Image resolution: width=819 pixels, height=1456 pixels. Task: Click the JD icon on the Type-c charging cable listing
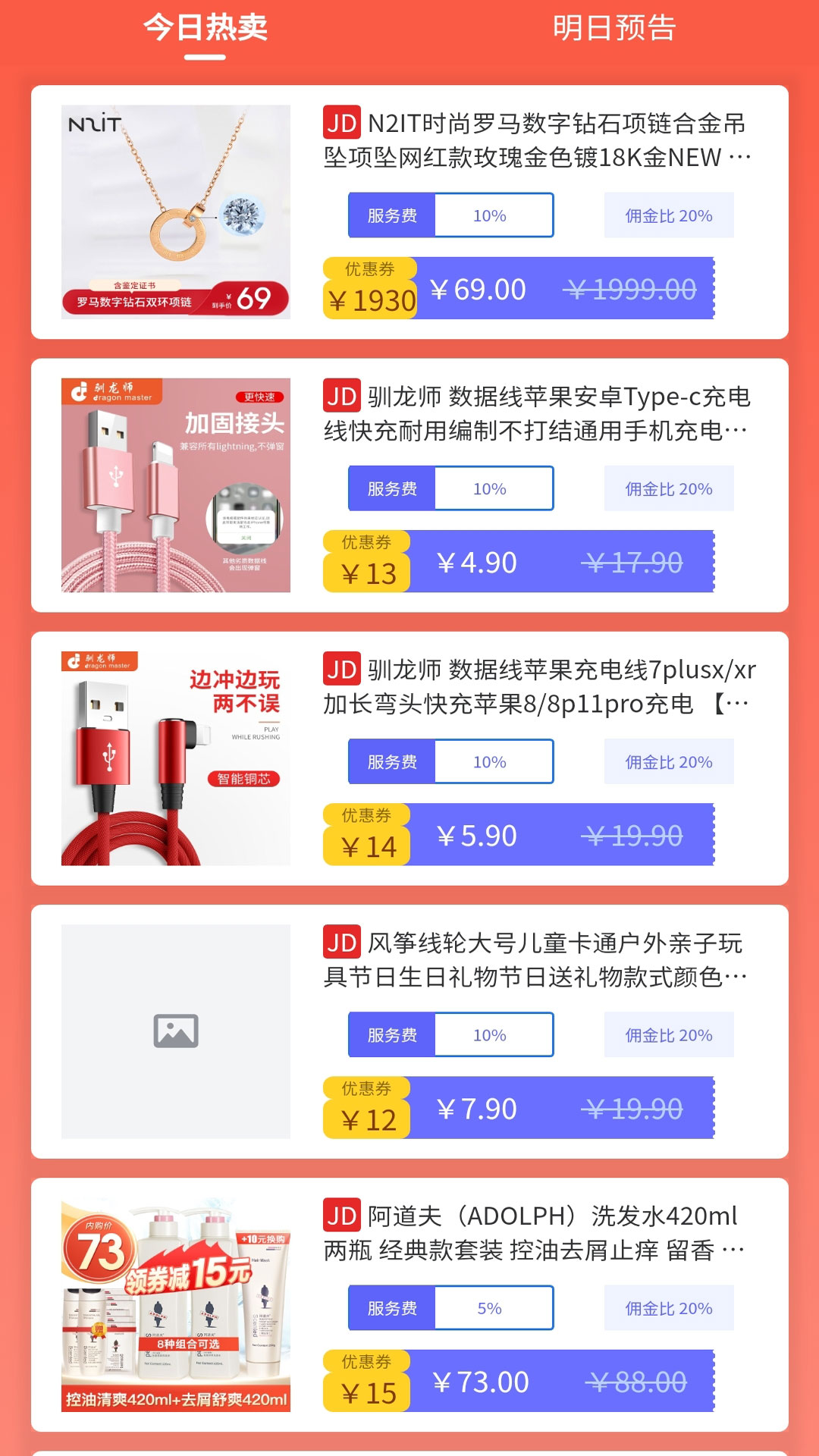(341, 397)
